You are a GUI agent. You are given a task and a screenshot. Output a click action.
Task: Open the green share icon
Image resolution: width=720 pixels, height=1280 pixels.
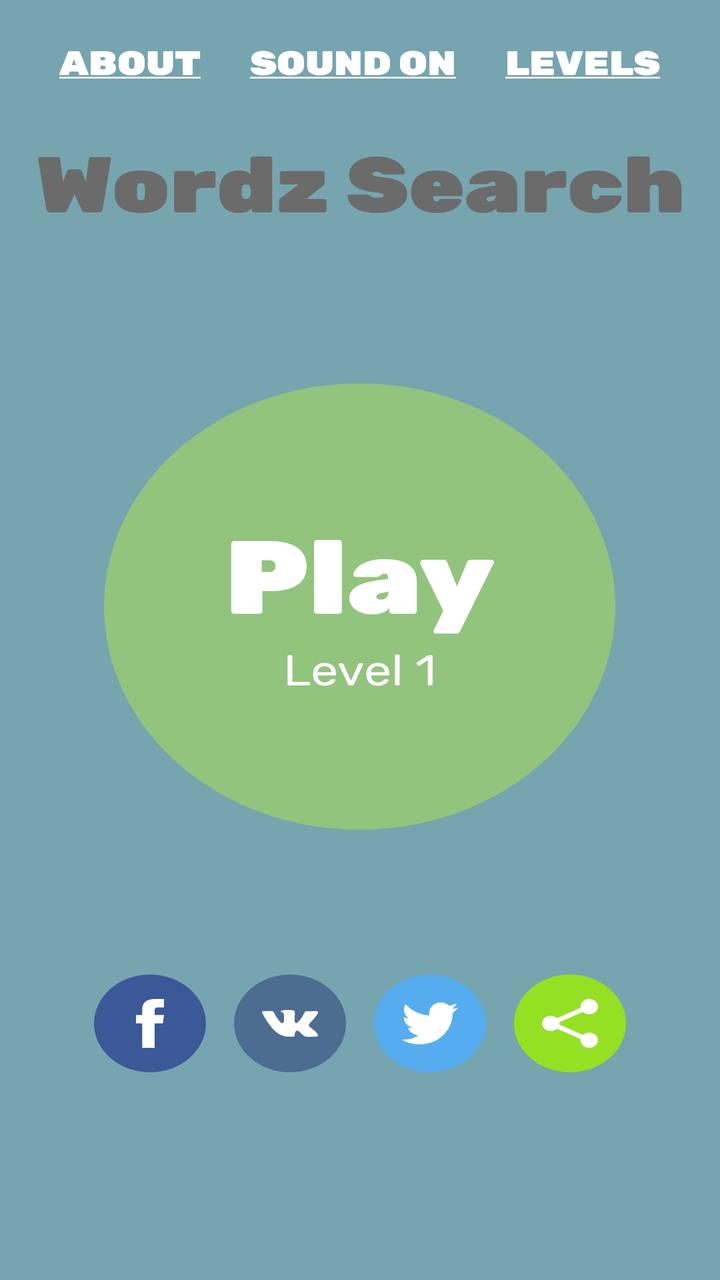pos(570,1023)
